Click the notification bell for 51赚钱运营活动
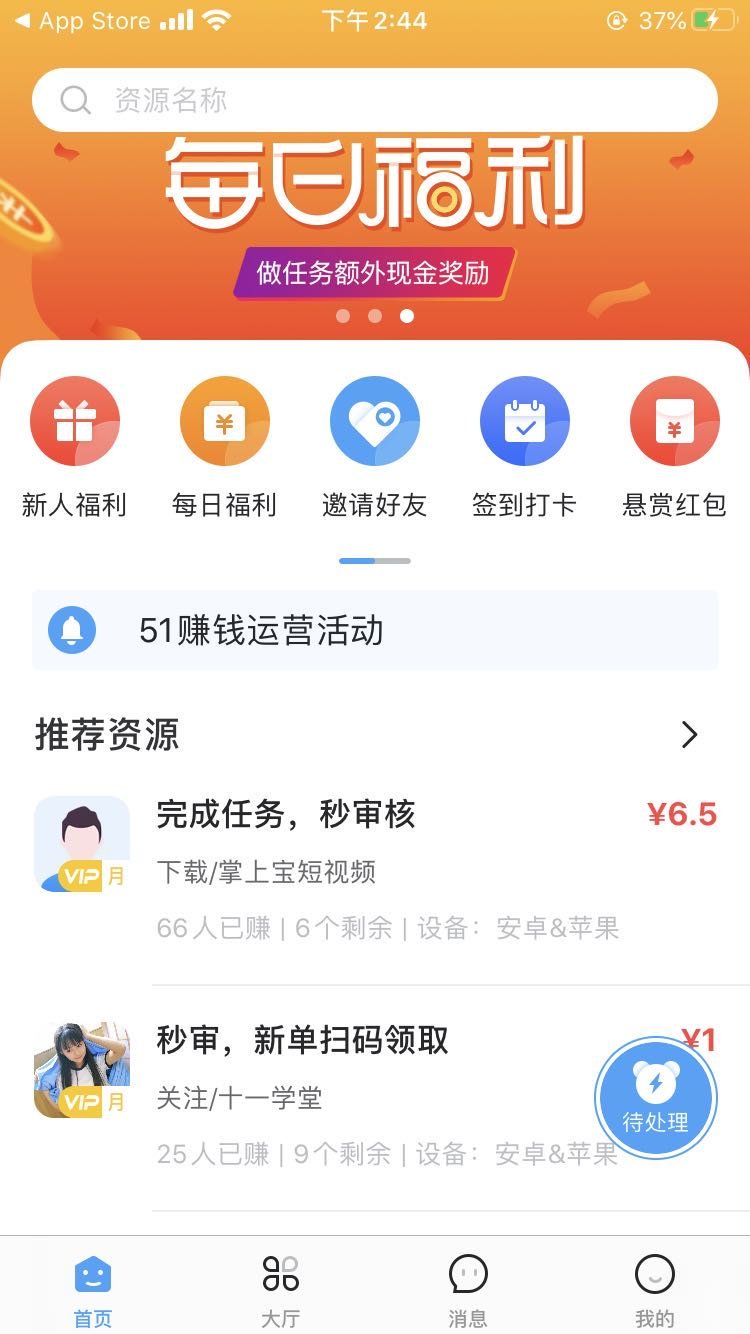The width and height of the screenshot is (750, 1334). pos(70,630)
